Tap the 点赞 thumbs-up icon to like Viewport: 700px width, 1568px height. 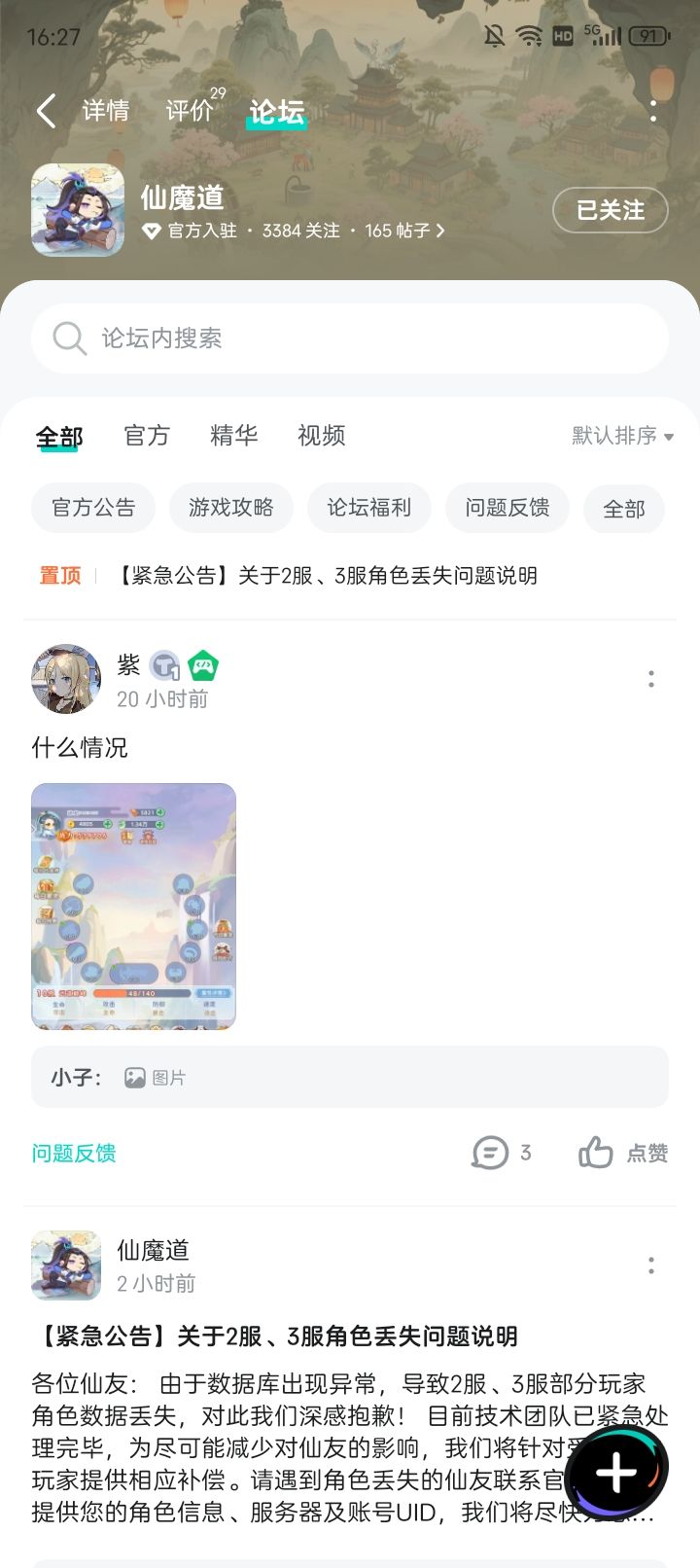pos(596,1153)
